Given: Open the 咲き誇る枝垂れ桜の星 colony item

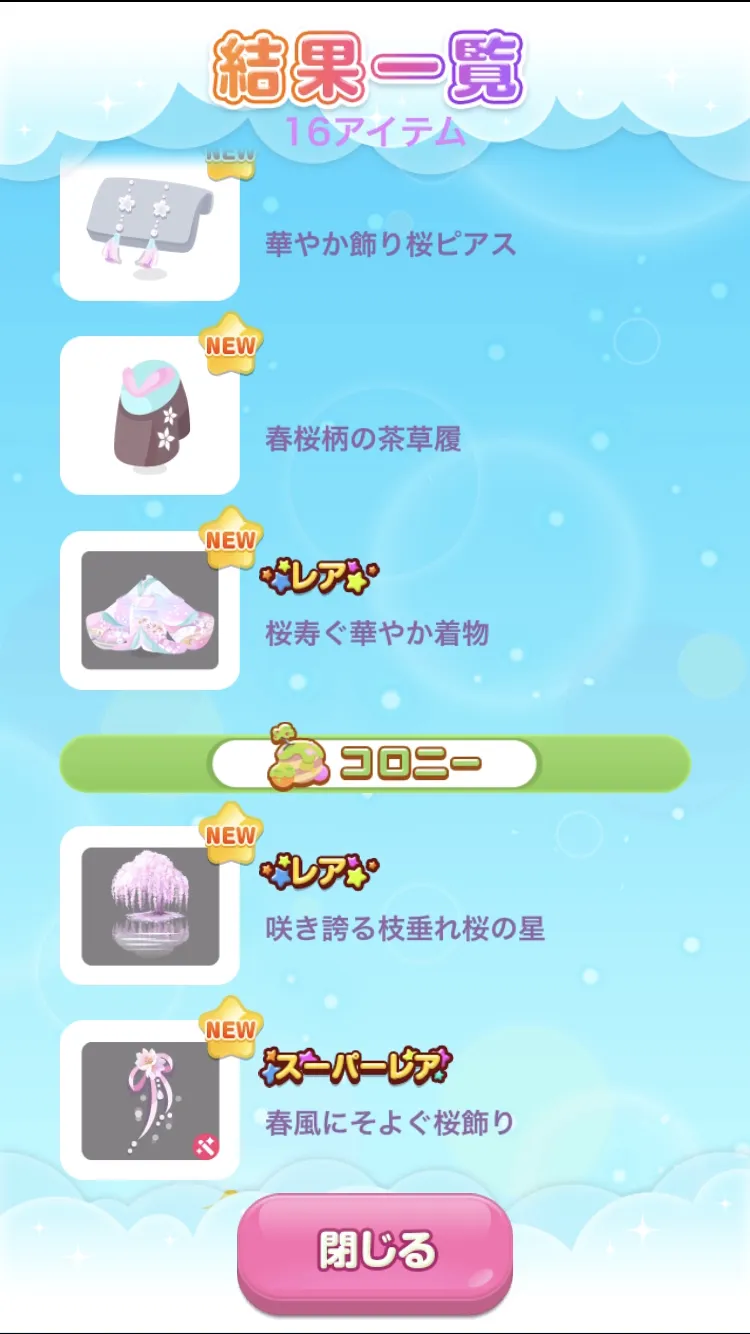Looking at the screenshot, I should [x=150, y=905].
